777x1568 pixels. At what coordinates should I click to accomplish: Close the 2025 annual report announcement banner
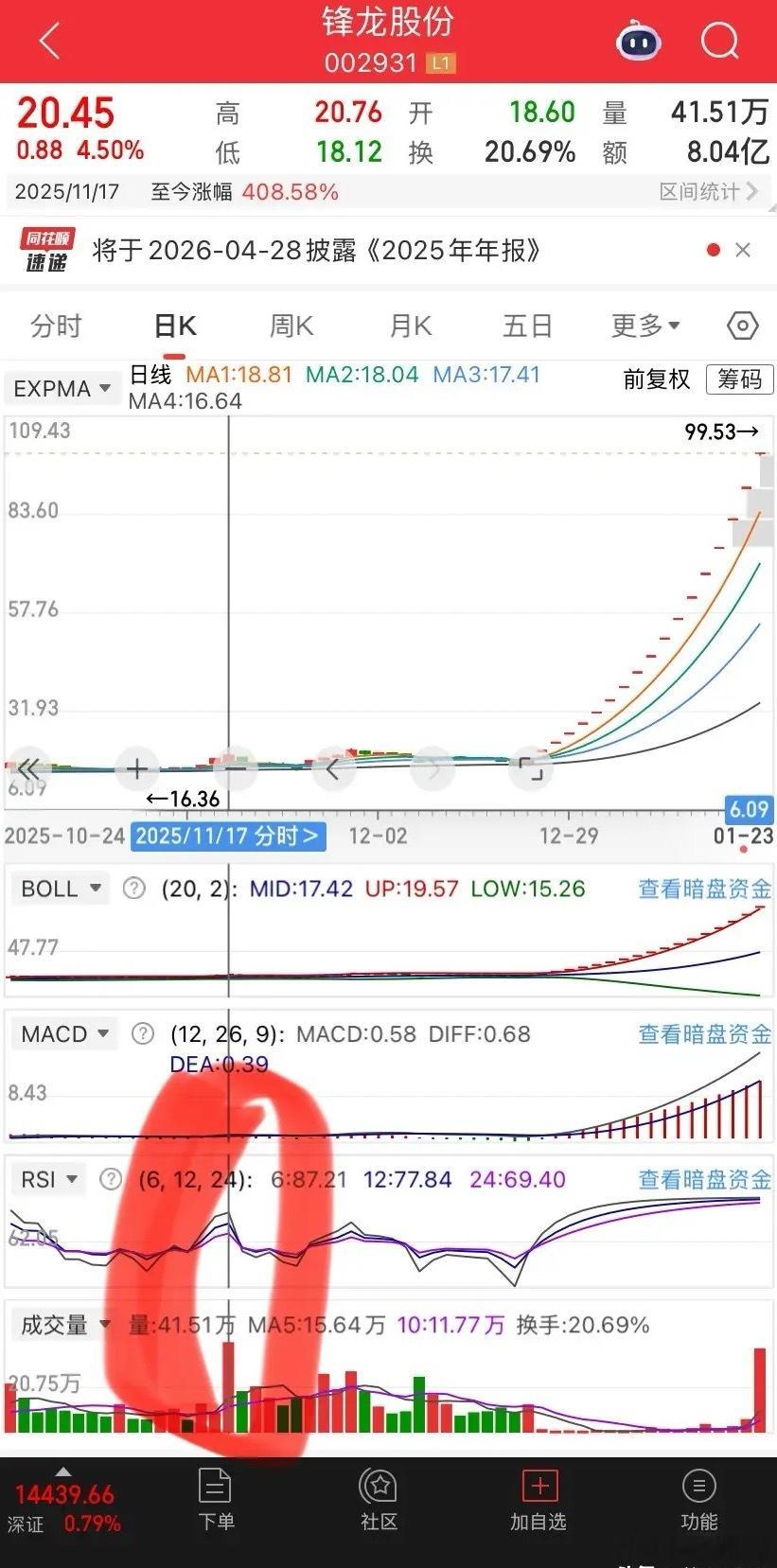coord(743,251)
